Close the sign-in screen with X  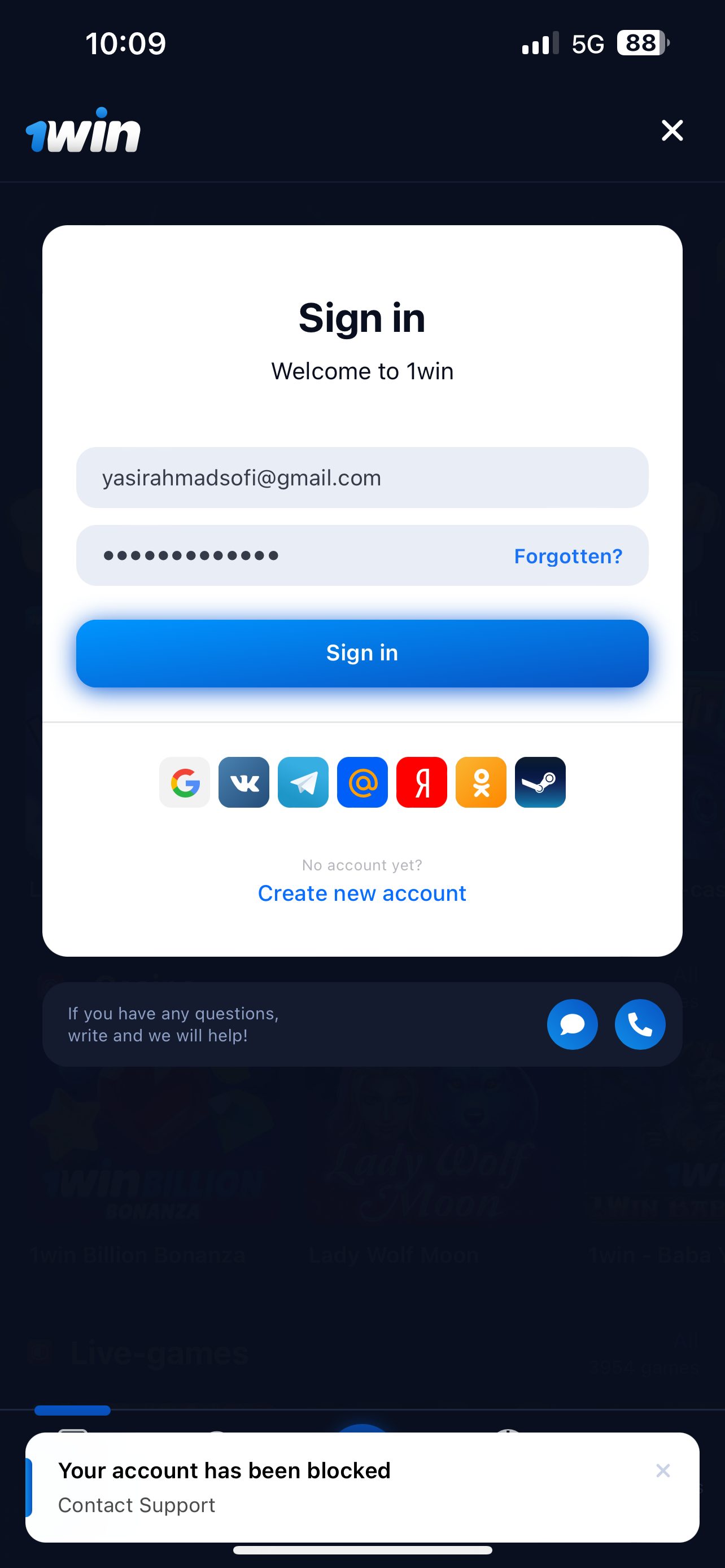pyautogui.click(x=672, y=130)
